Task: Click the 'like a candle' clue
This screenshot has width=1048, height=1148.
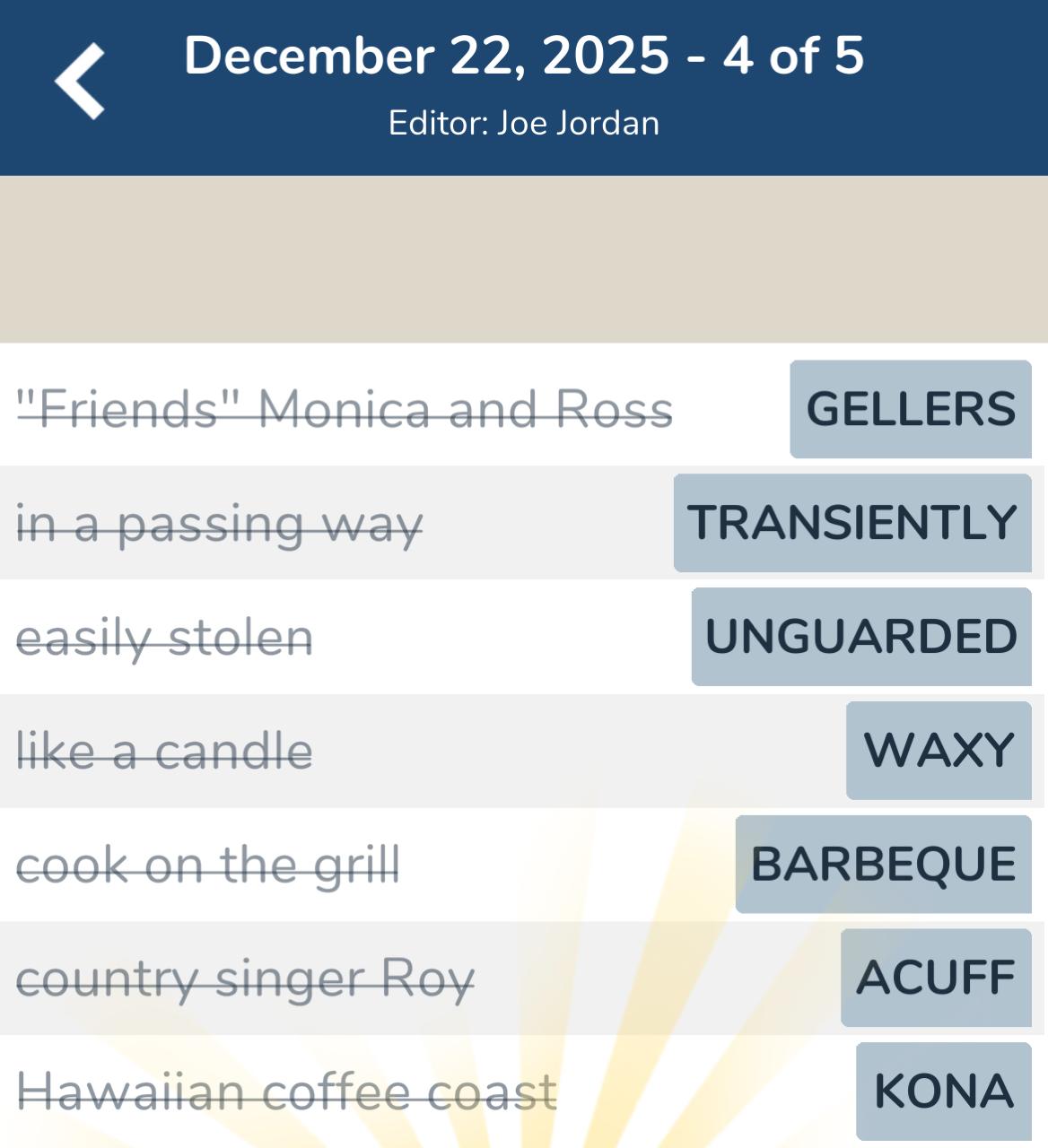Action: [165, 749]
